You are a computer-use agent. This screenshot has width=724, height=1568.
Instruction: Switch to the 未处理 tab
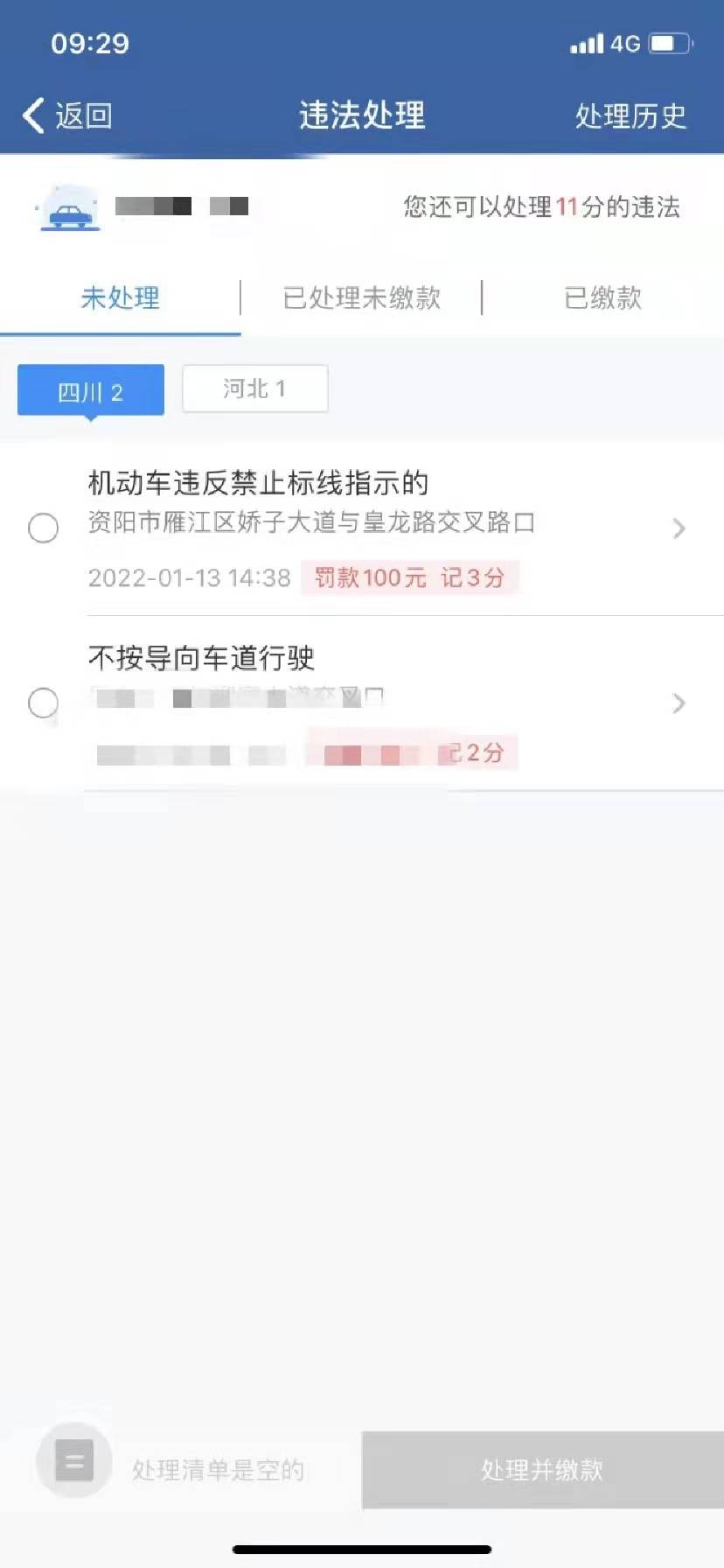(x=120, y=297)
